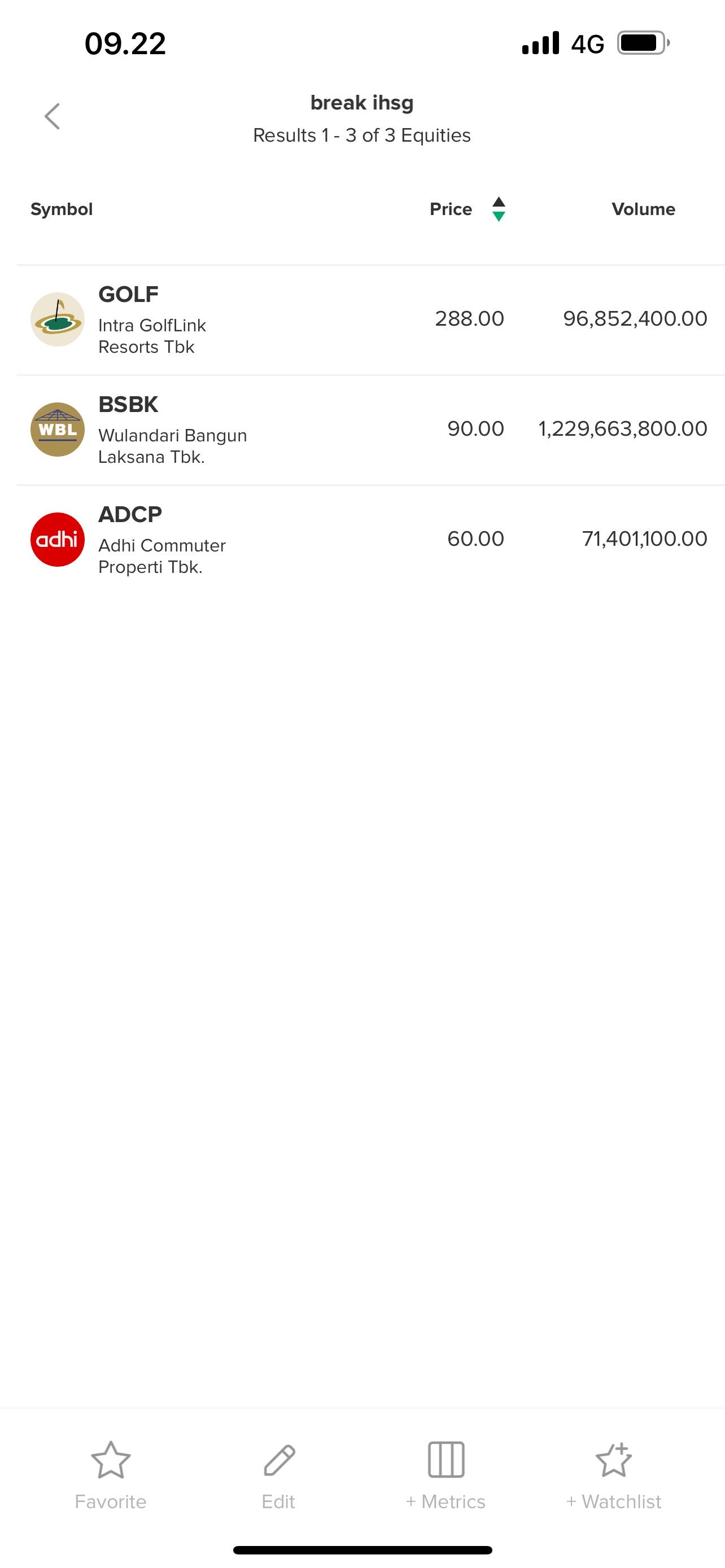The width and height of the screenshot is (725, 1568).
Task: Go back from break ihsg results
Action: tap(53, 116)
